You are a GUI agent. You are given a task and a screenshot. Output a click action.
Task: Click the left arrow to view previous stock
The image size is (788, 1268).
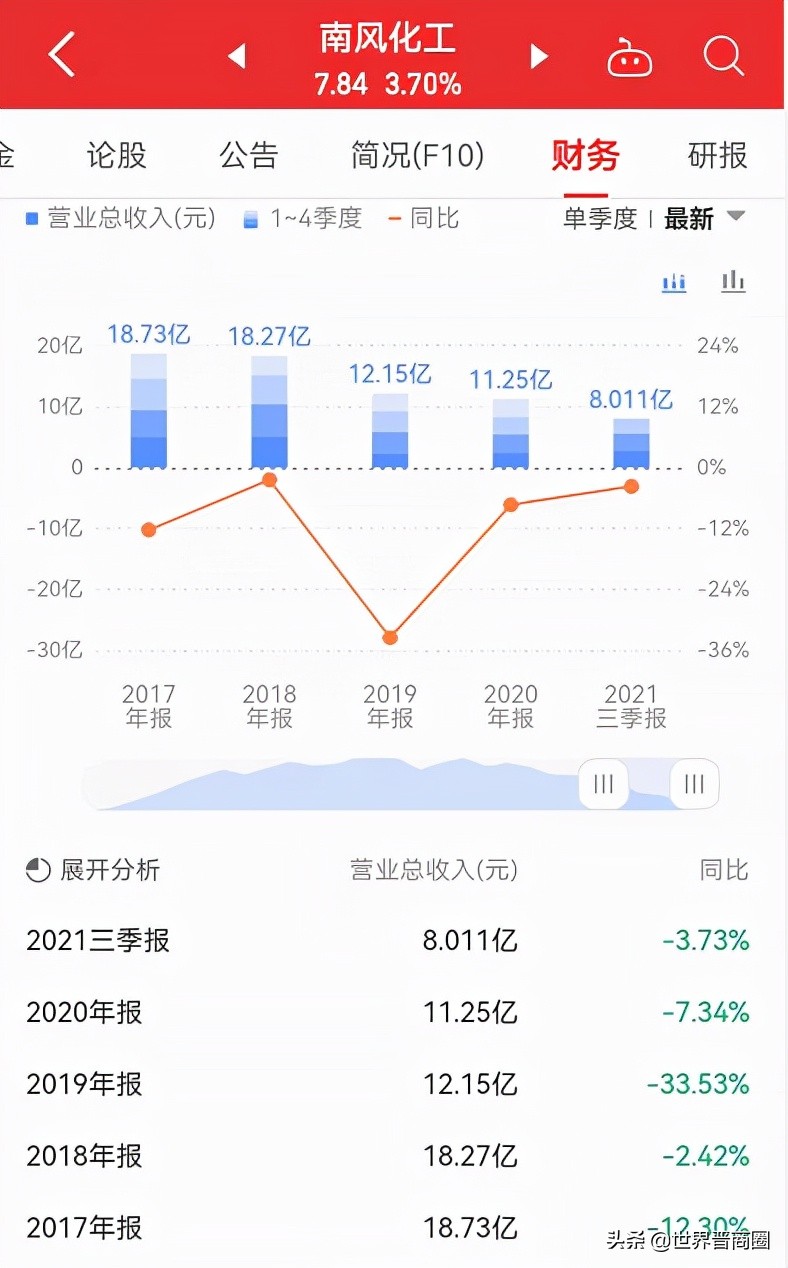237,57
